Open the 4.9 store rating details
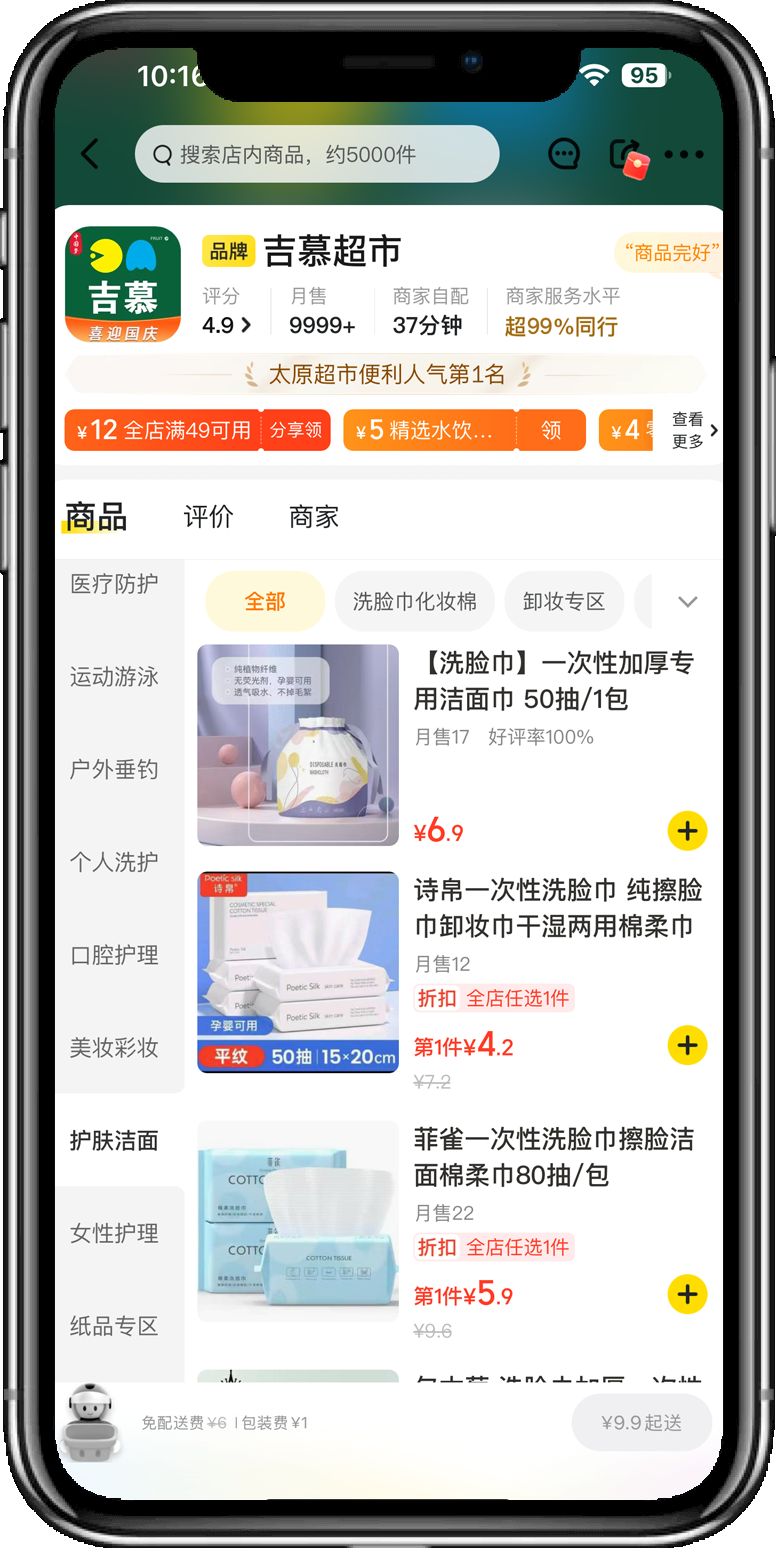This screenshot has height=1548, width=776. coord(227,325)
